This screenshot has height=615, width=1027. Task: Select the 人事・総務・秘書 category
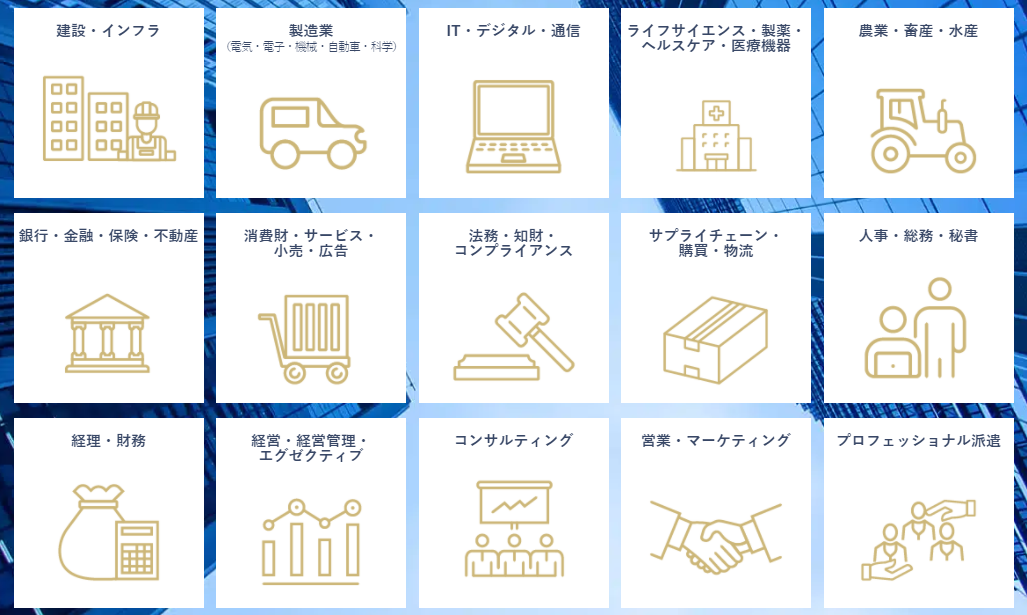point(918,308)
